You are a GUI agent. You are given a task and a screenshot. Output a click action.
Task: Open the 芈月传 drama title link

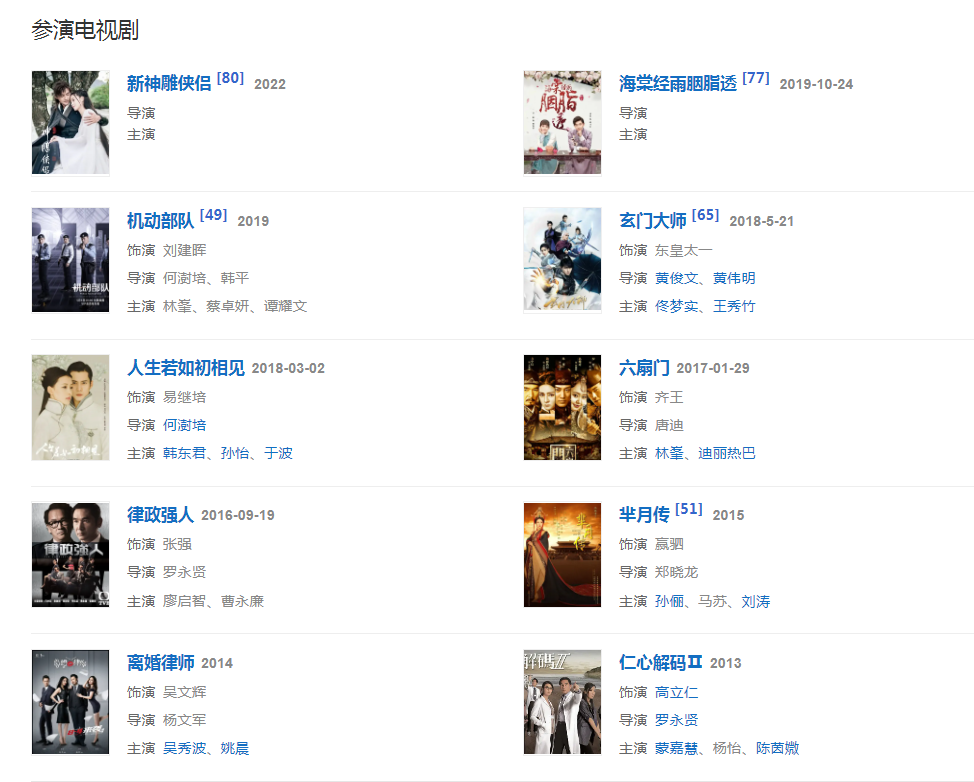click(x=644, y=515)
